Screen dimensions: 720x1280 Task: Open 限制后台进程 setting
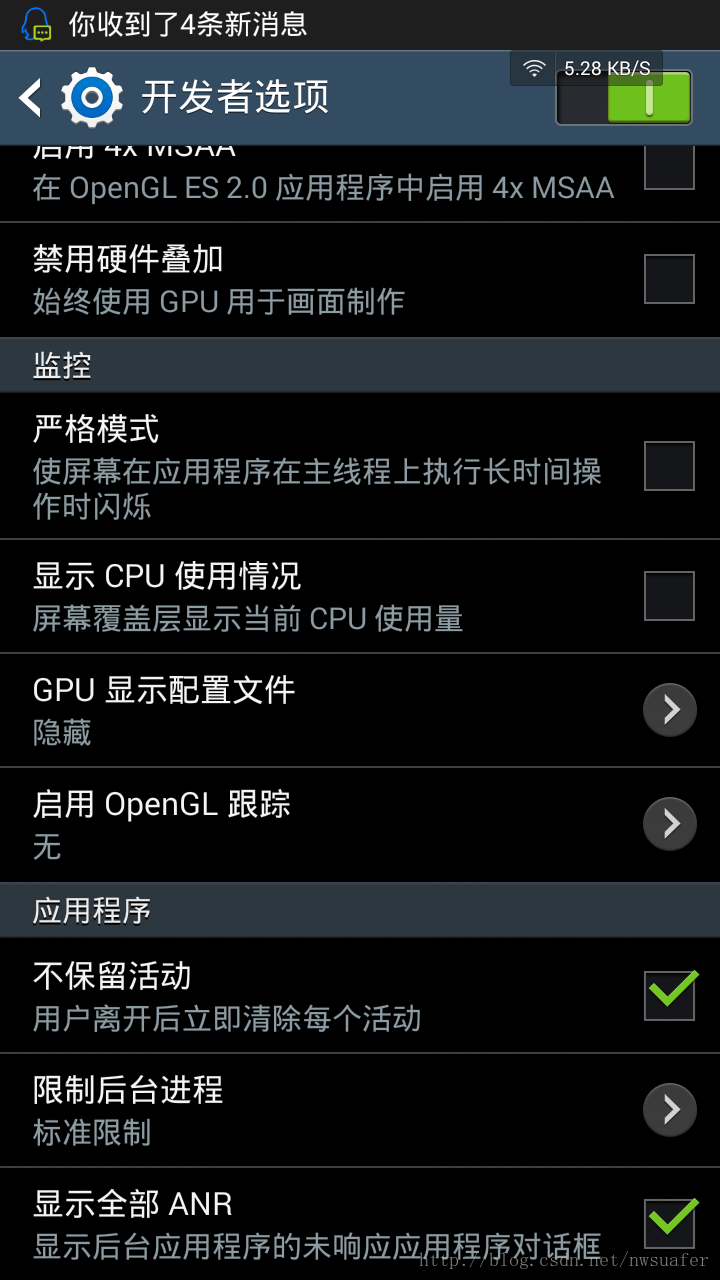pos(360,1110)
